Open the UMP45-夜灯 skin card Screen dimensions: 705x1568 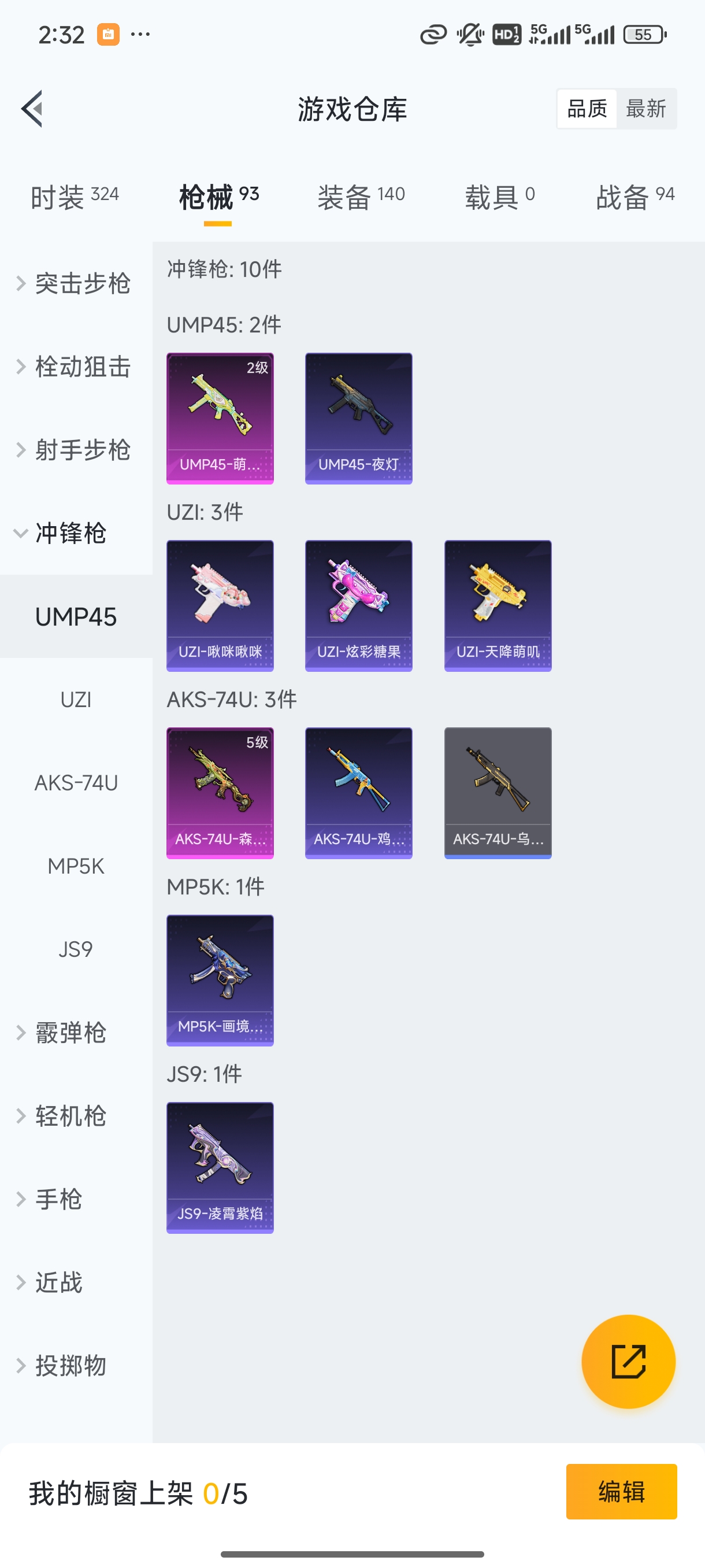(x=359, y=417)
